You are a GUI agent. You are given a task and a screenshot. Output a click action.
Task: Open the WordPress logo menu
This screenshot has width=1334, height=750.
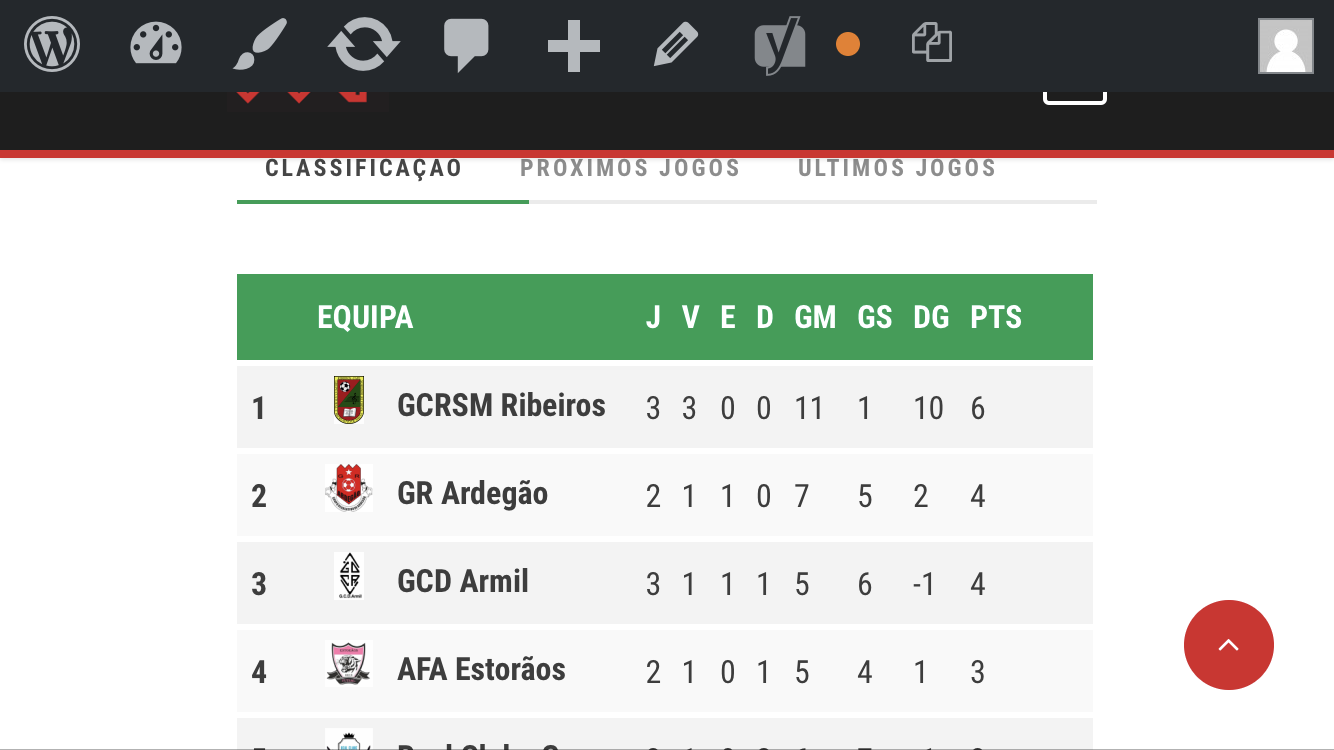point(52,46)
